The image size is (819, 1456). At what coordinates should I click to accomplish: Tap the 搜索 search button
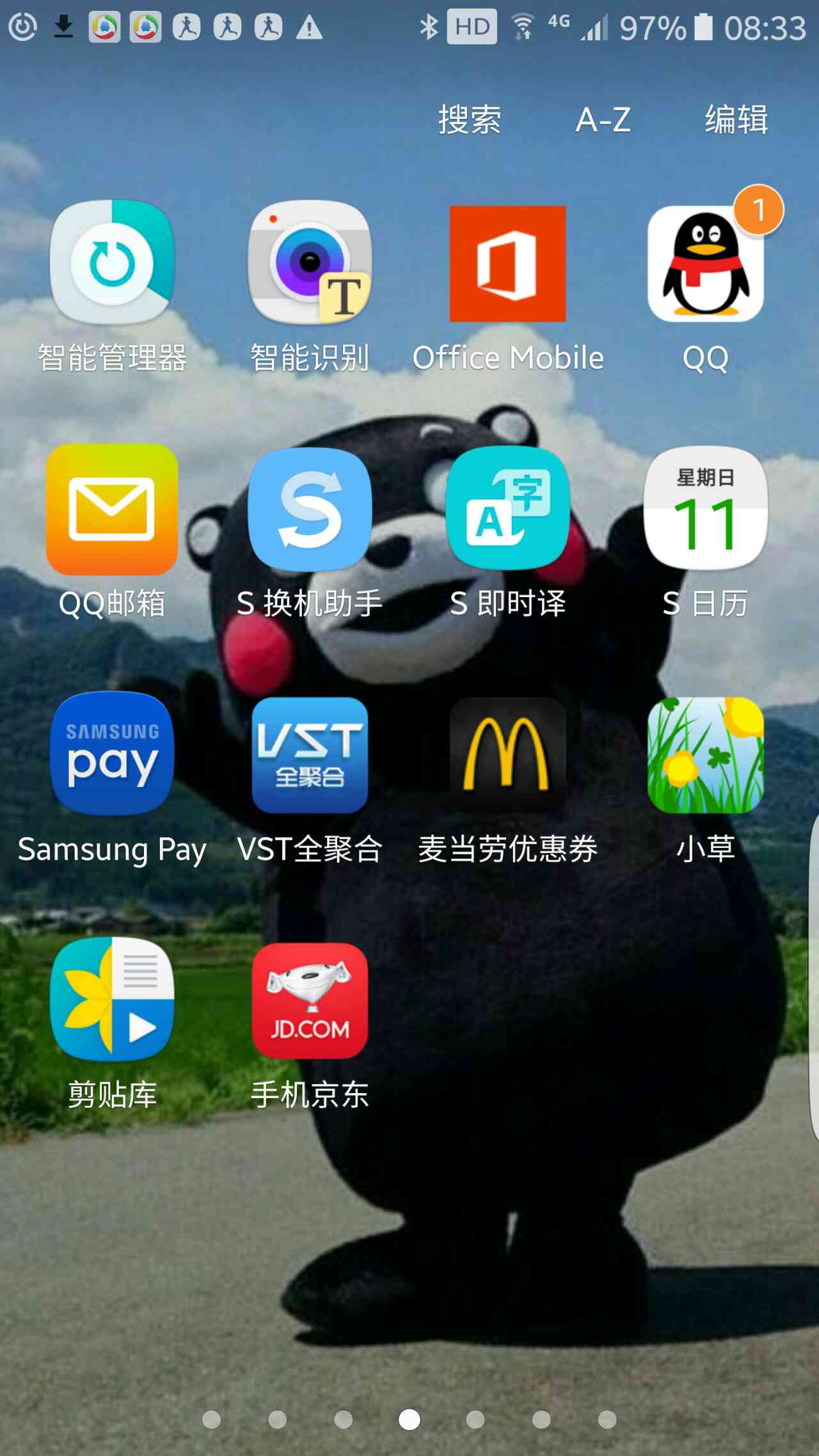pos(469,120)
